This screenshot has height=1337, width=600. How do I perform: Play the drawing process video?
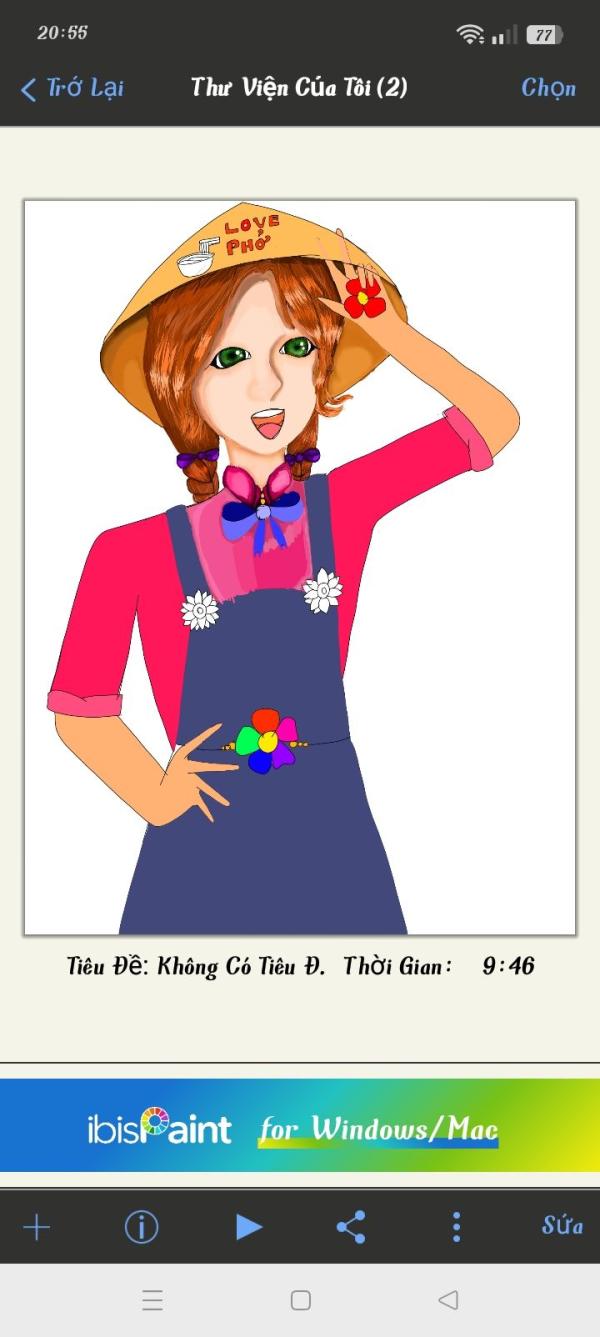[248, 1227]
